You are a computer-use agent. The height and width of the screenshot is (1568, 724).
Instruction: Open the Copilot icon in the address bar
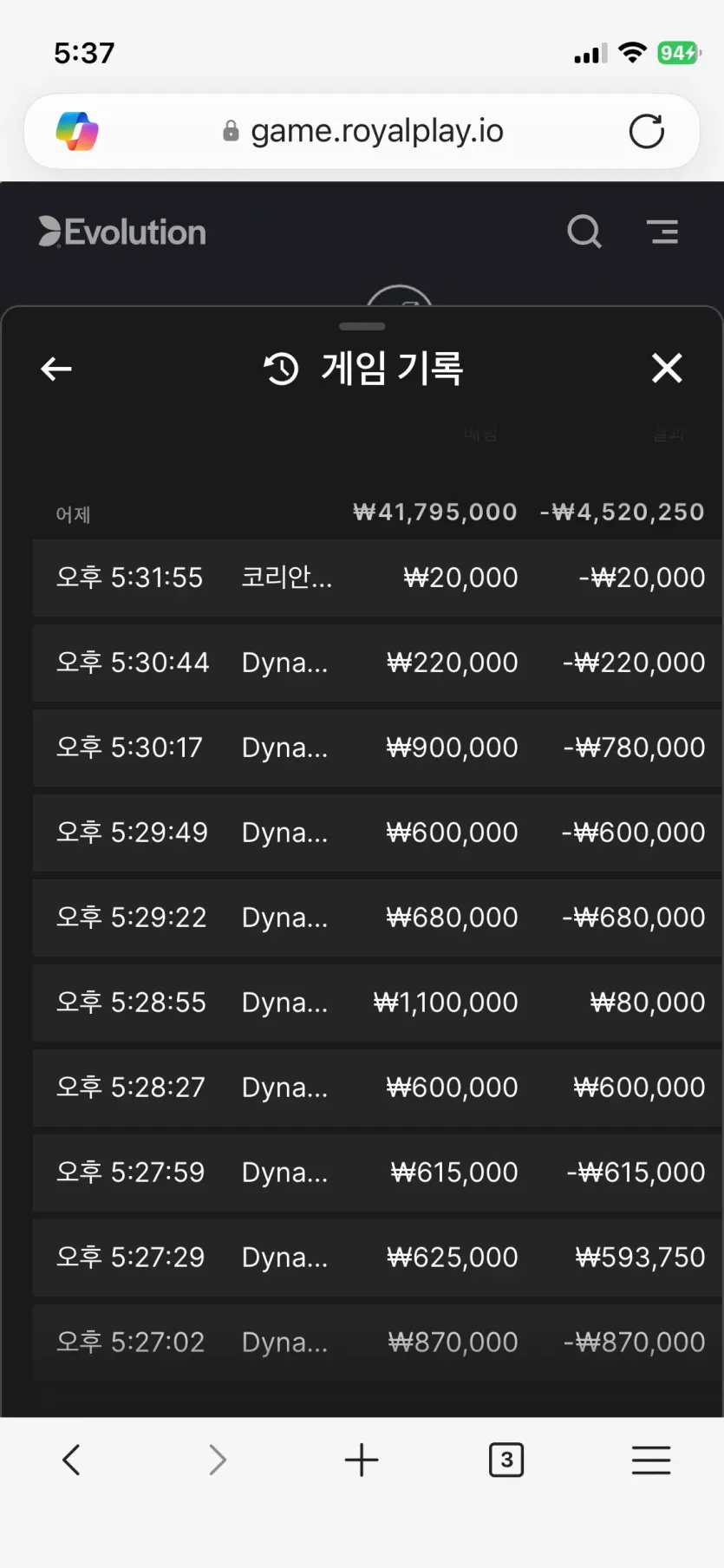pyautogui.click(x=77, y=131)
